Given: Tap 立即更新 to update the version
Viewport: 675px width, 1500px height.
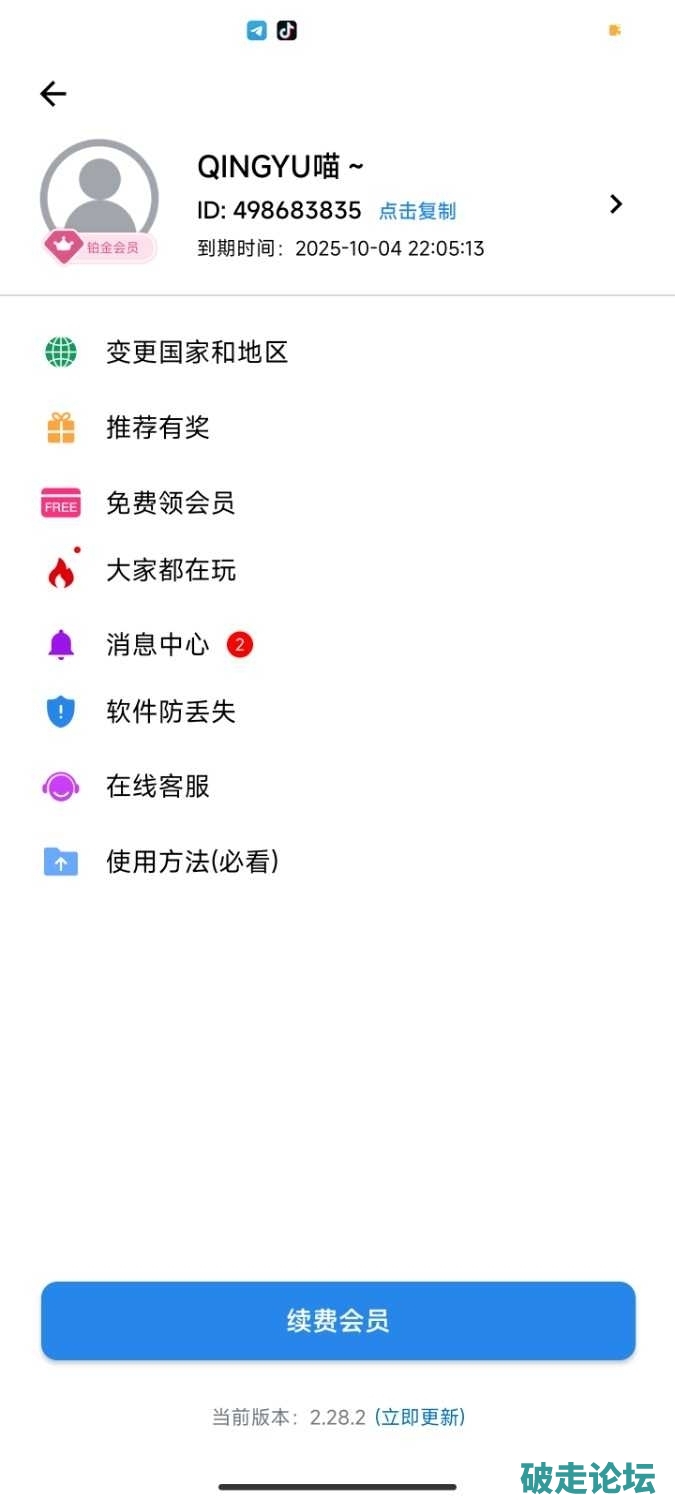Looking at the screenshot, I should point(420,1417).
